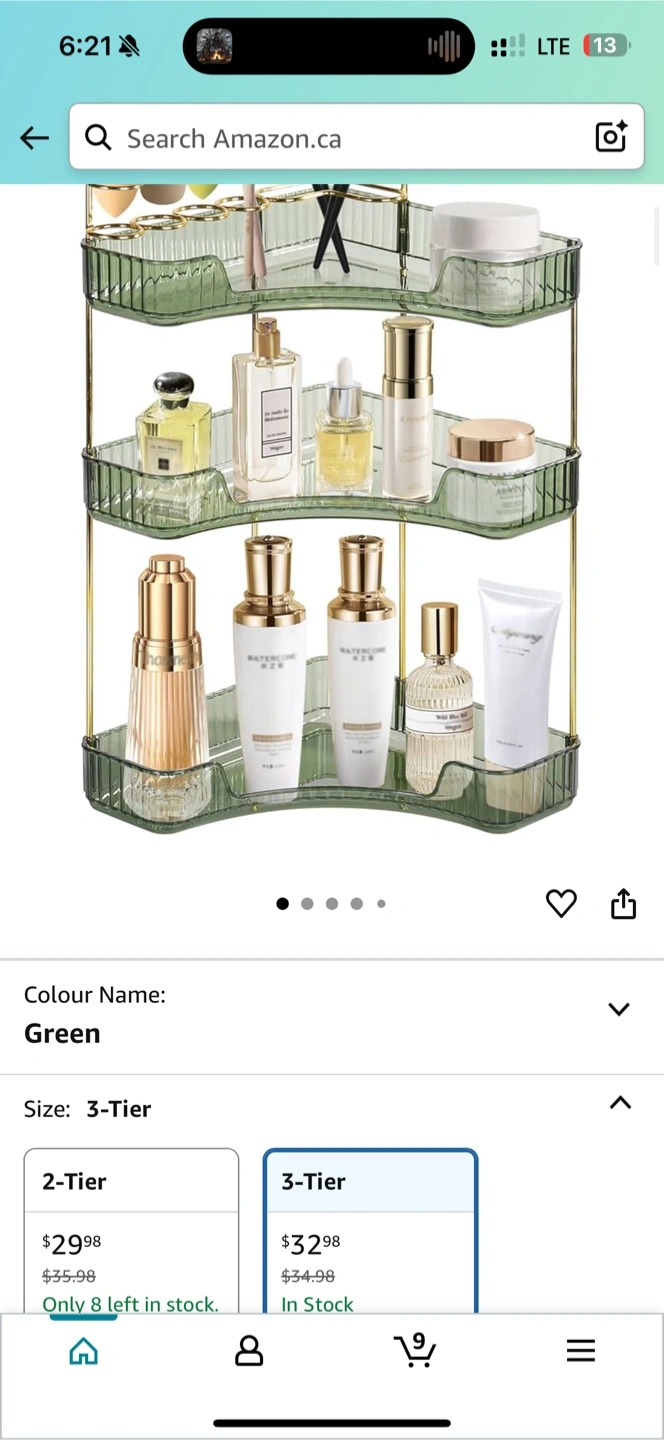This screenshot has height=1440, width=664.
Task: Go to the Home tab
Action: pyautogui.click(x=84, y=1351)
